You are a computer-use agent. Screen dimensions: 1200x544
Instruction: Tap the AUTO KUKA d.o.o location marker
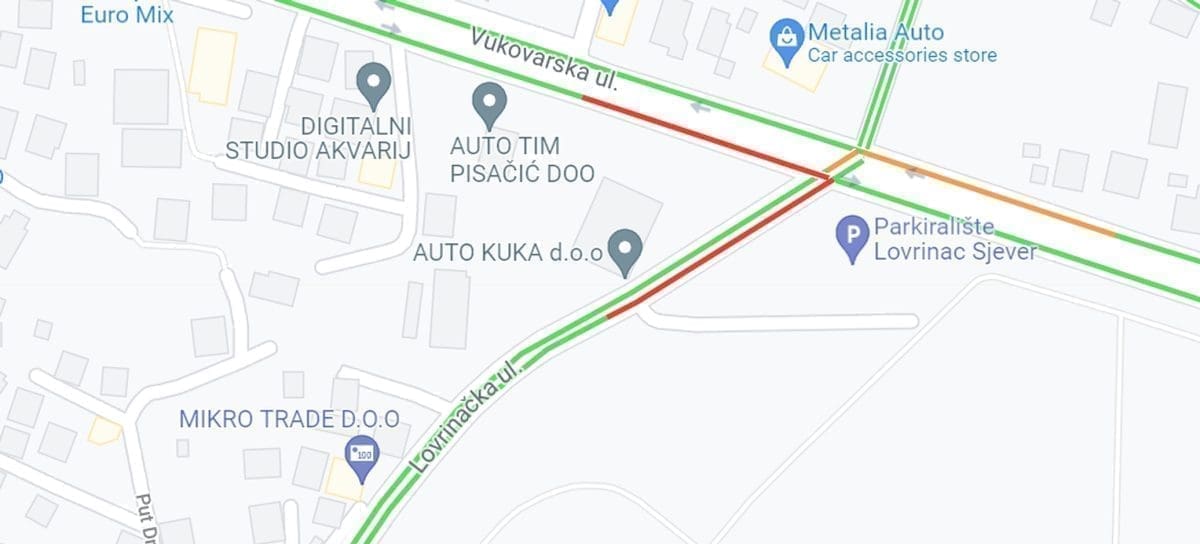point(626,251)
